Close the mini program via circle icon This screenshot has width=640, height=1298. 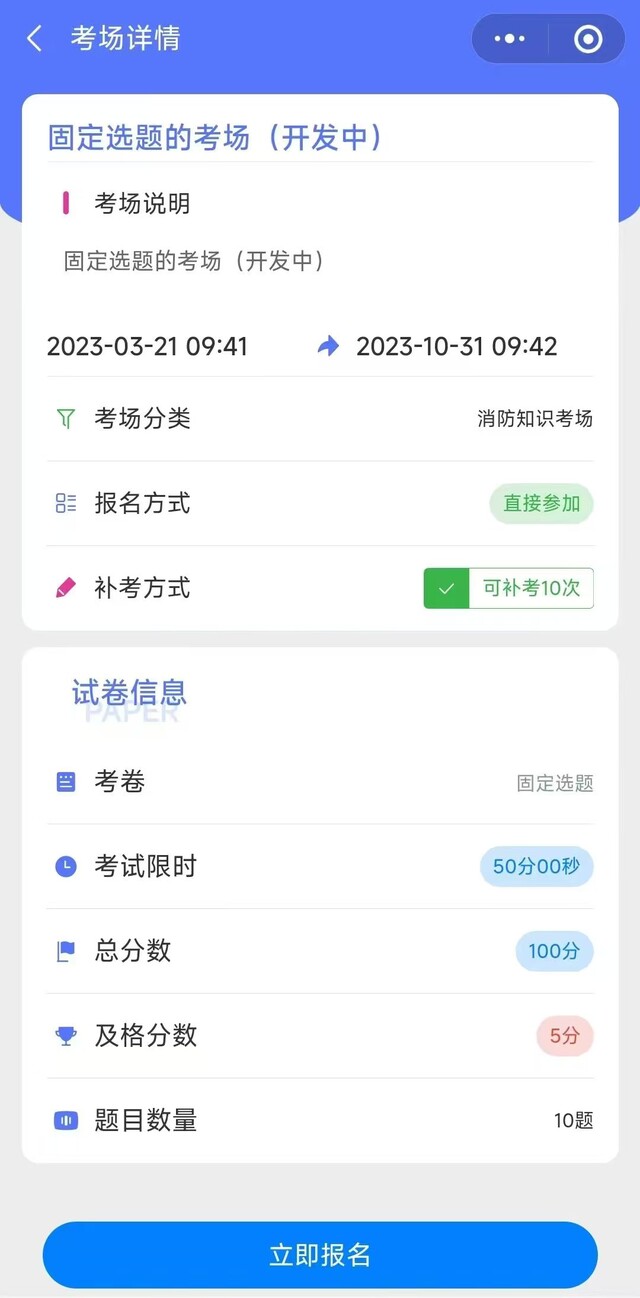(588, 39)
